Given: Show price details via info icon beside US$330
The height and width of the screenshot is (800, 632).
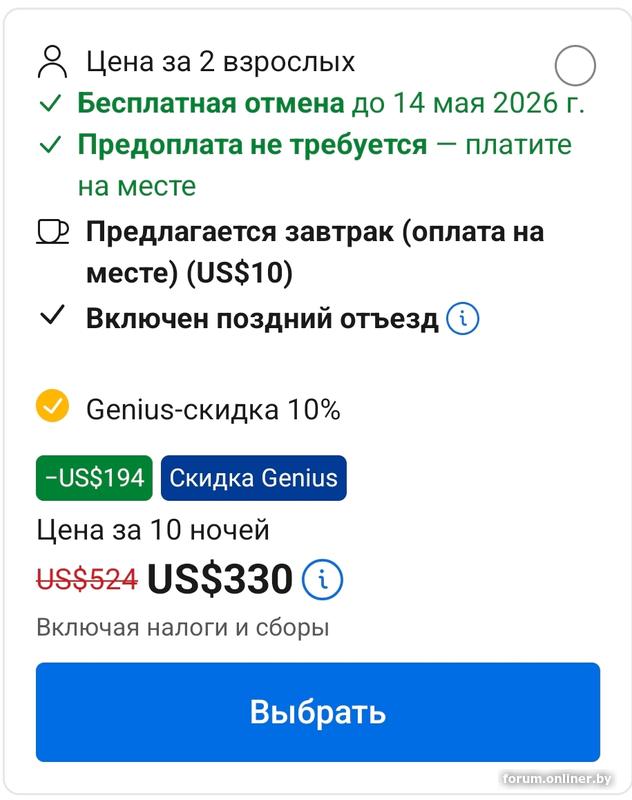Looking at the screenshot, I should [322, 579].
